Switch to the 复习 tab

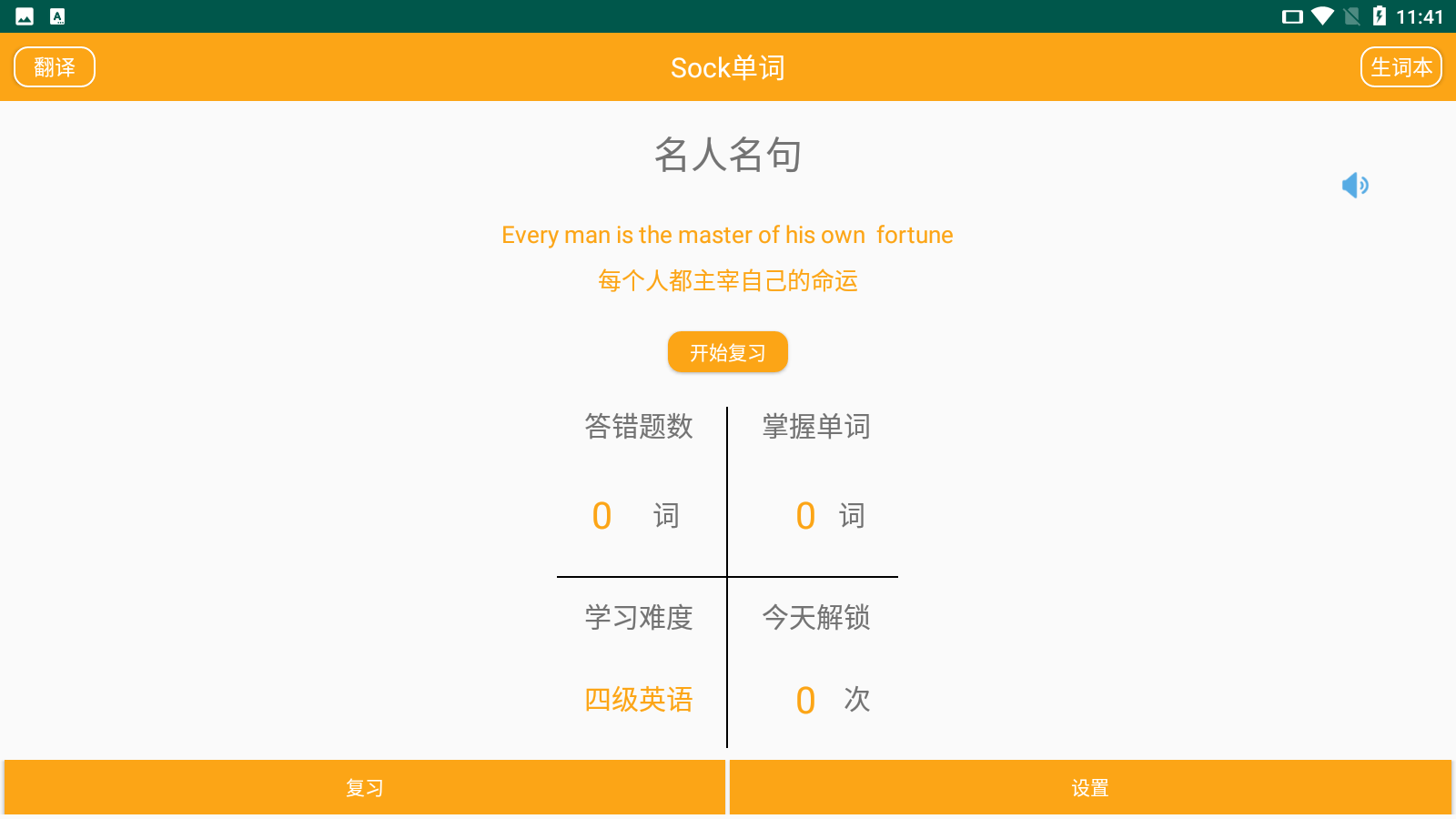pos(365,787)
